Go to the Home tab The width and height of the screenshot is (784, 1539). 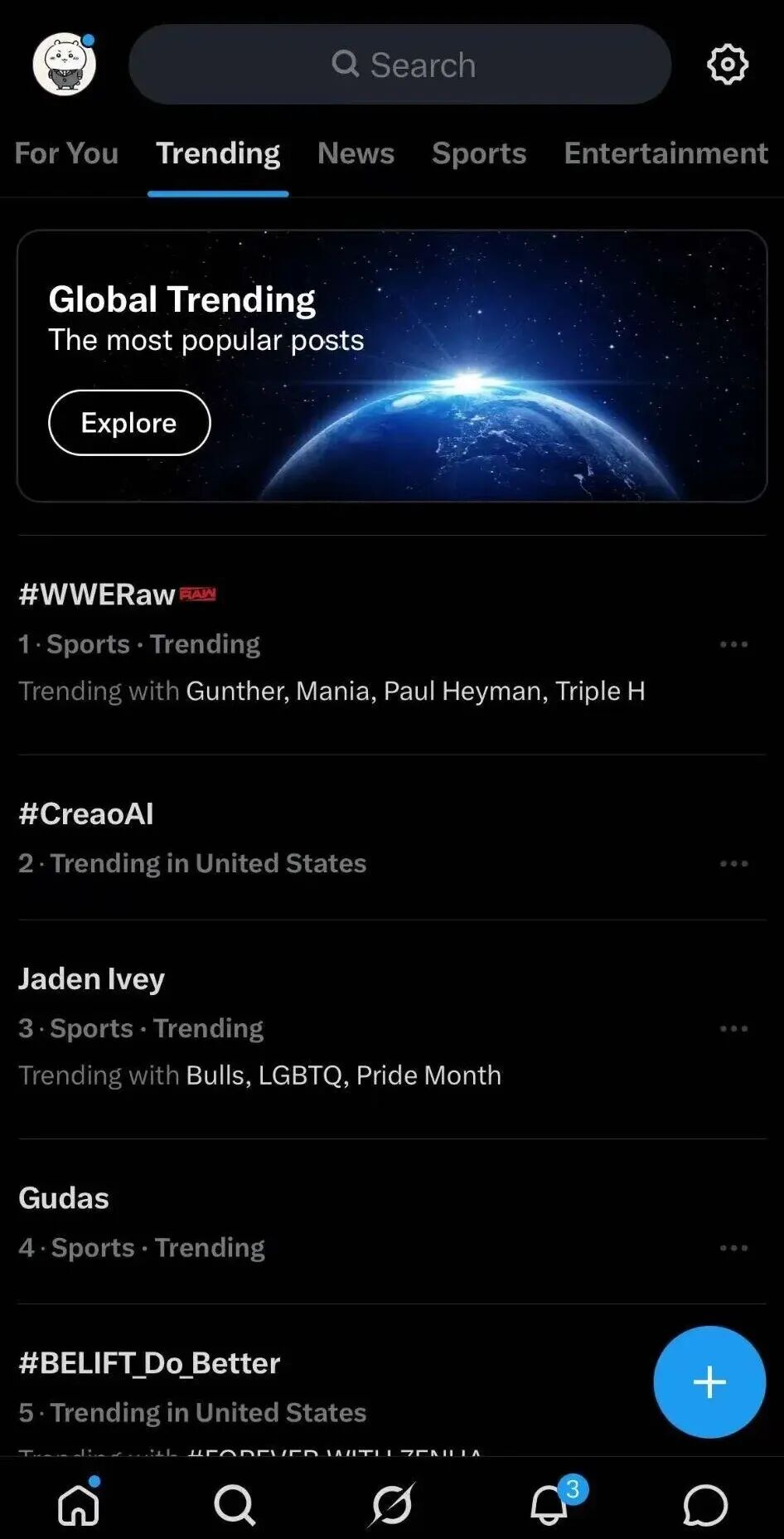[x=79, y=1504]
